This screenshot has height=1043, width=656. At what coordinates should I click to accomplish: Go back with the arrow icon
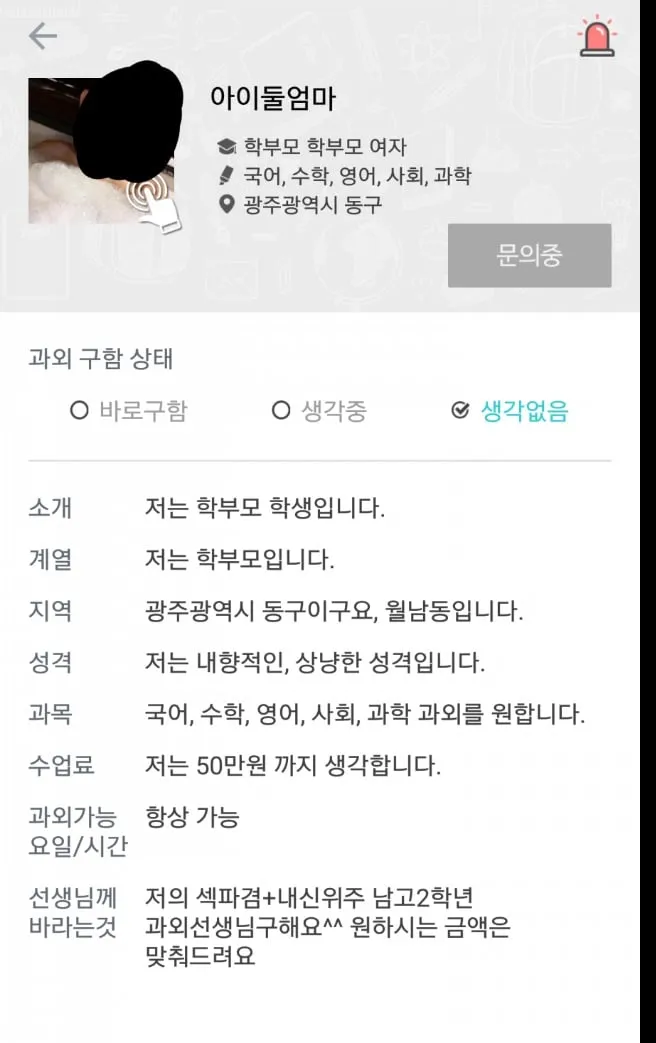(43, 37)
